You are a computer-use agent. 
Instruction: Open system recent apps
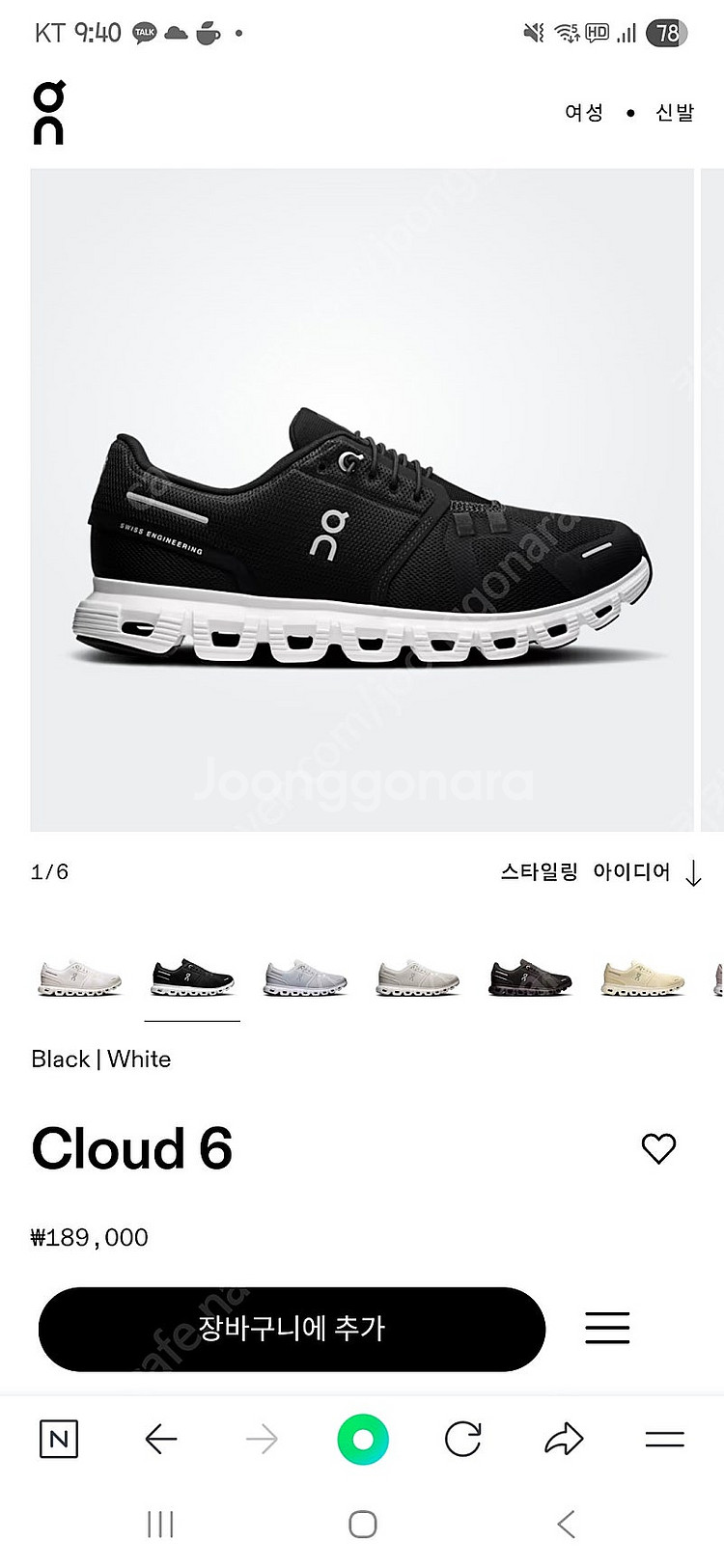pyautogui.click(x=160, y=1525)
